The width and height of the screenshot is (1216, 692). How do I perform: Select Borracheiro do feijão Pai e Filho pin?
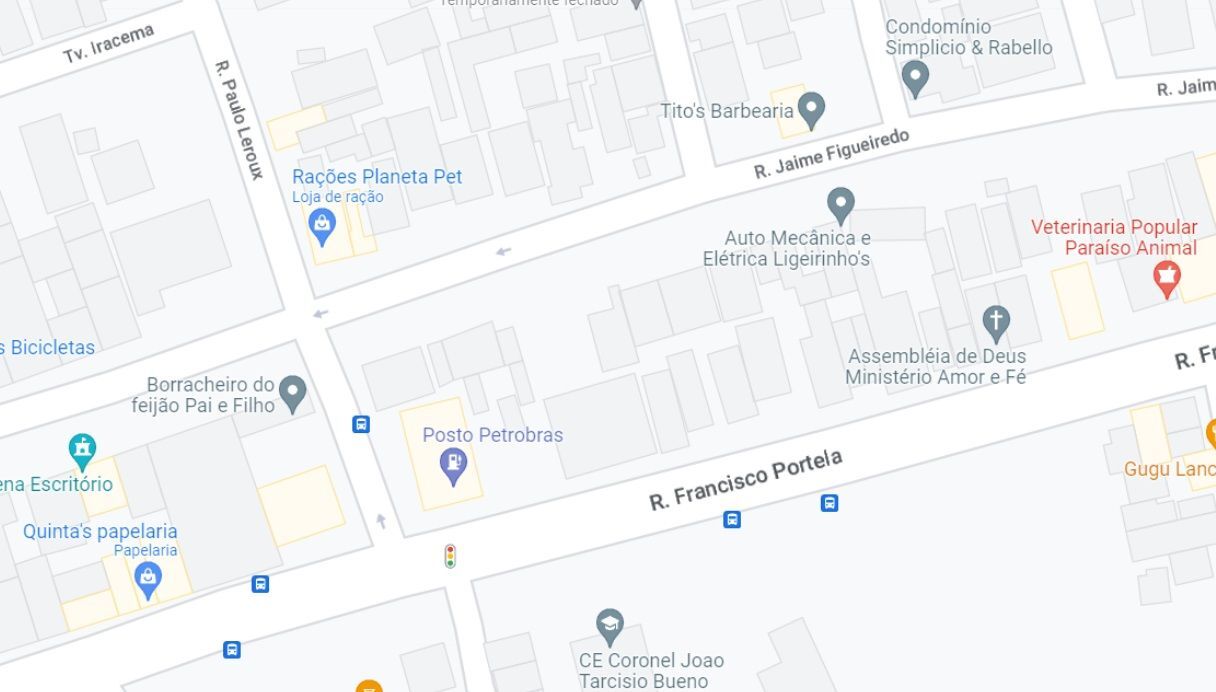coord(292,392)
